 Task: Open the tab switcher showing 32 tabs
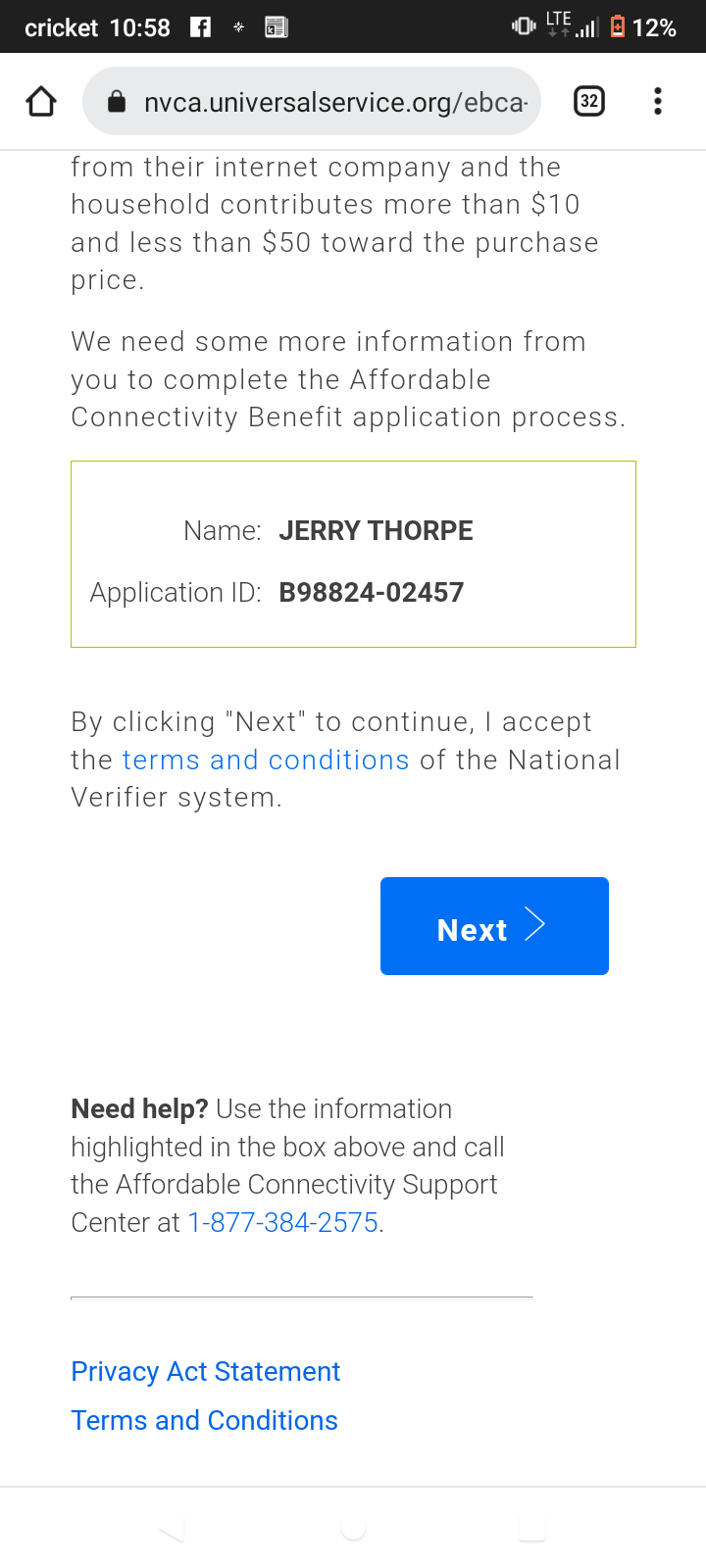tap(588, 101)
